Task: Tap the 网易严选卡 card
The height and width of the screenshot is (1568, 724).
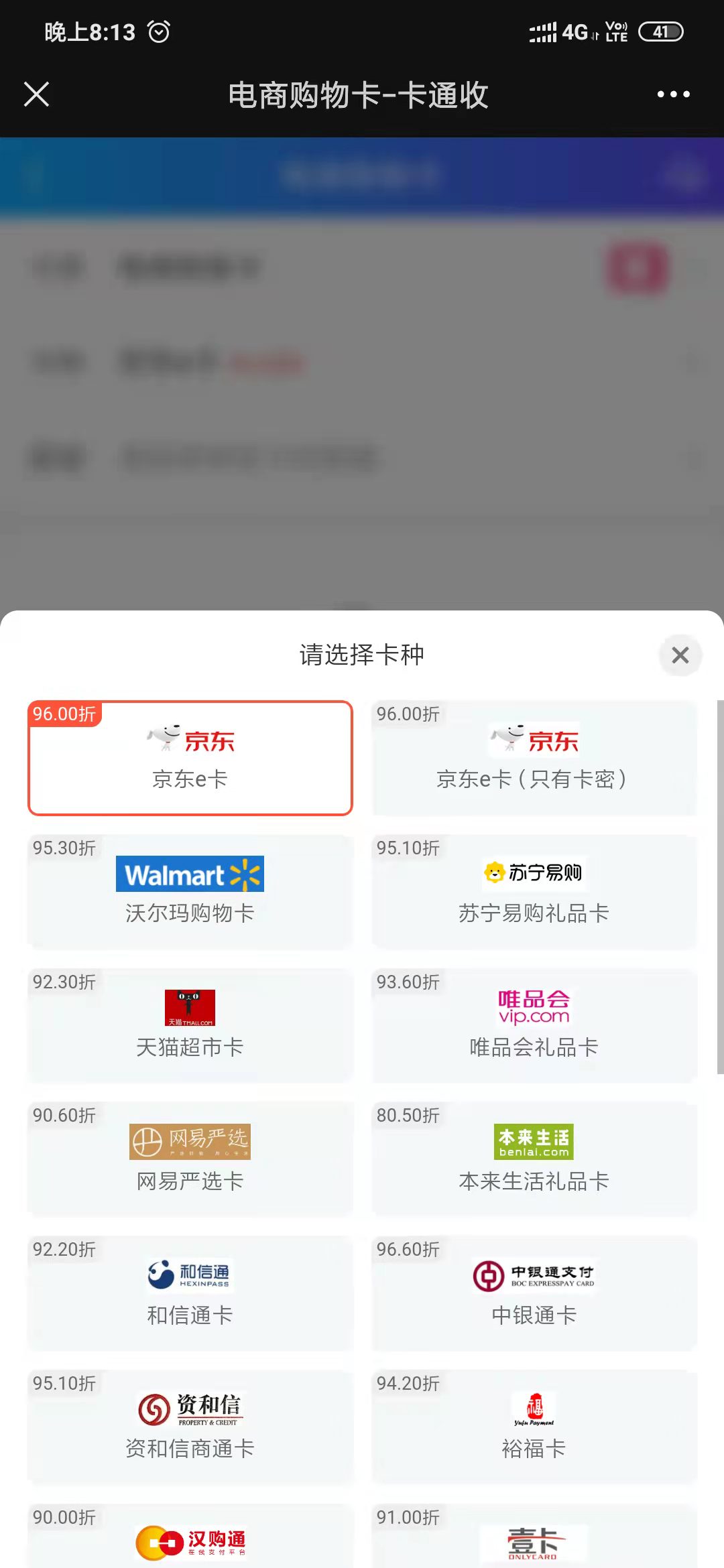Action: pyautogui.click(x=190, y=1159)
